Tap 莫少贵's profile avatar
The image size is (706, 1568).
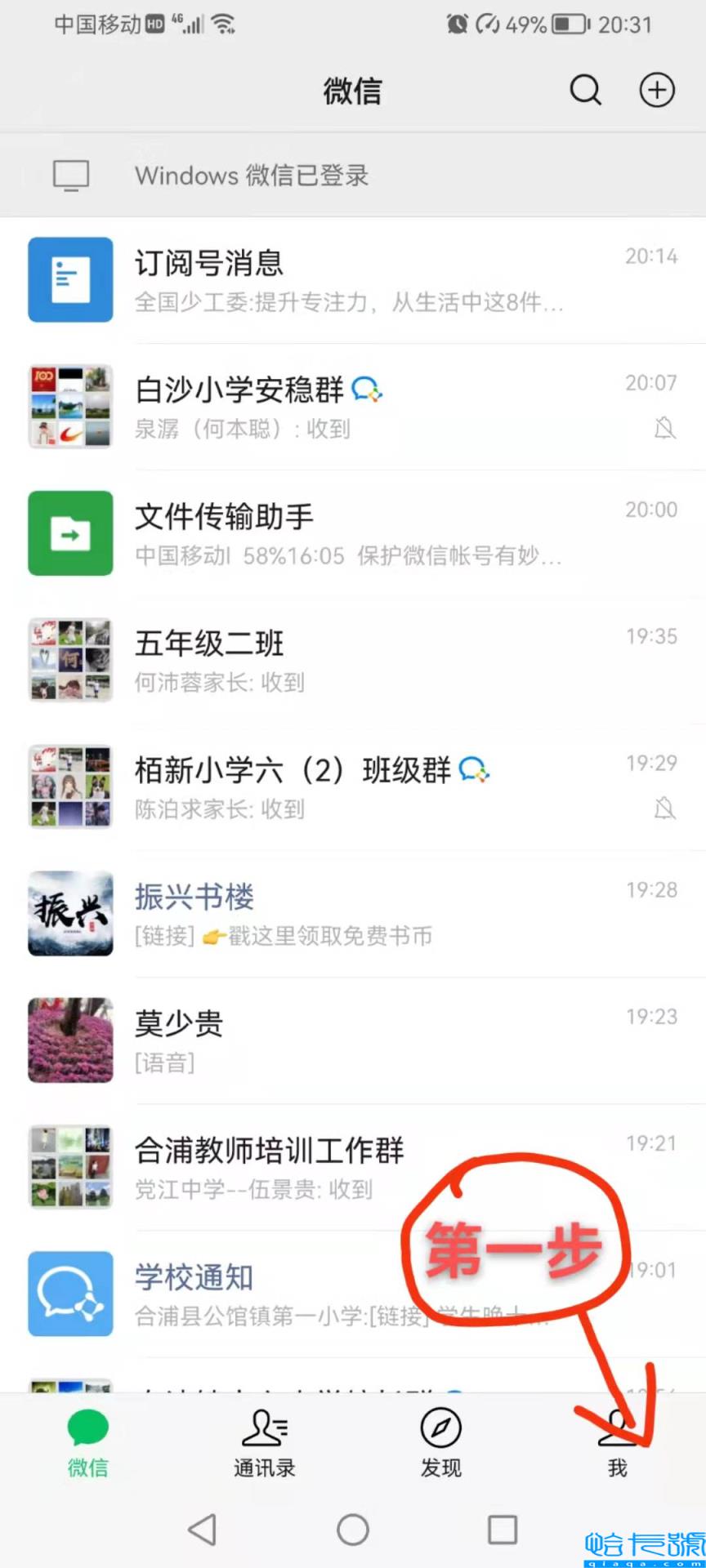[x=70, y=1040]
